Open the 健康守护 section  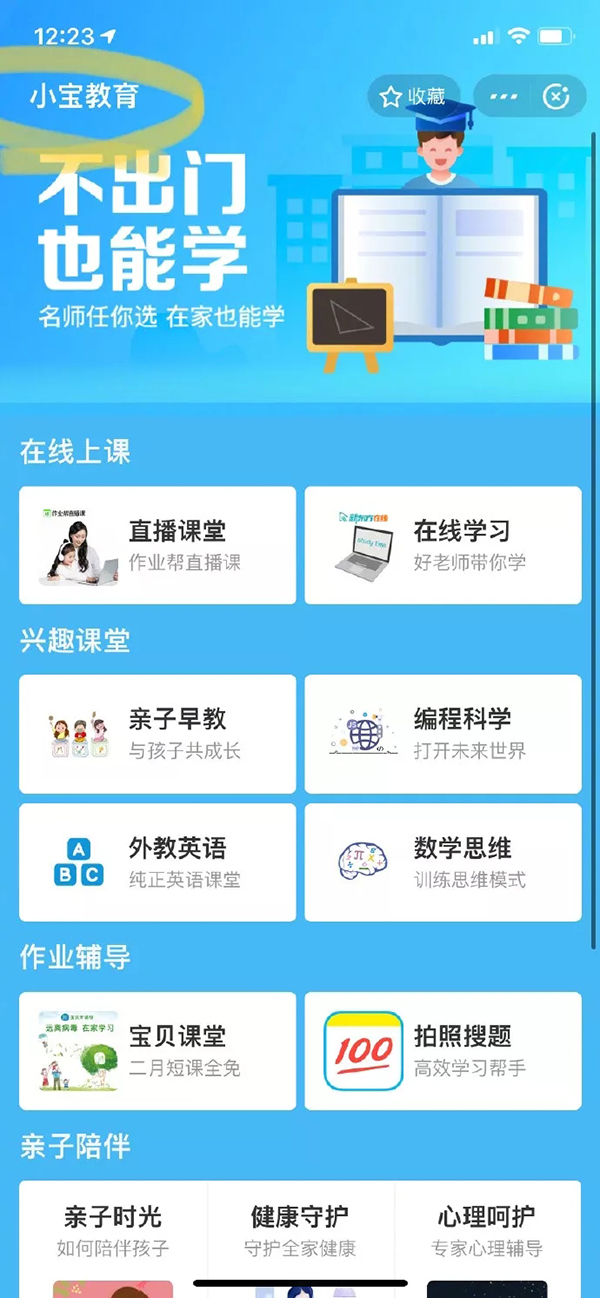300,1231
